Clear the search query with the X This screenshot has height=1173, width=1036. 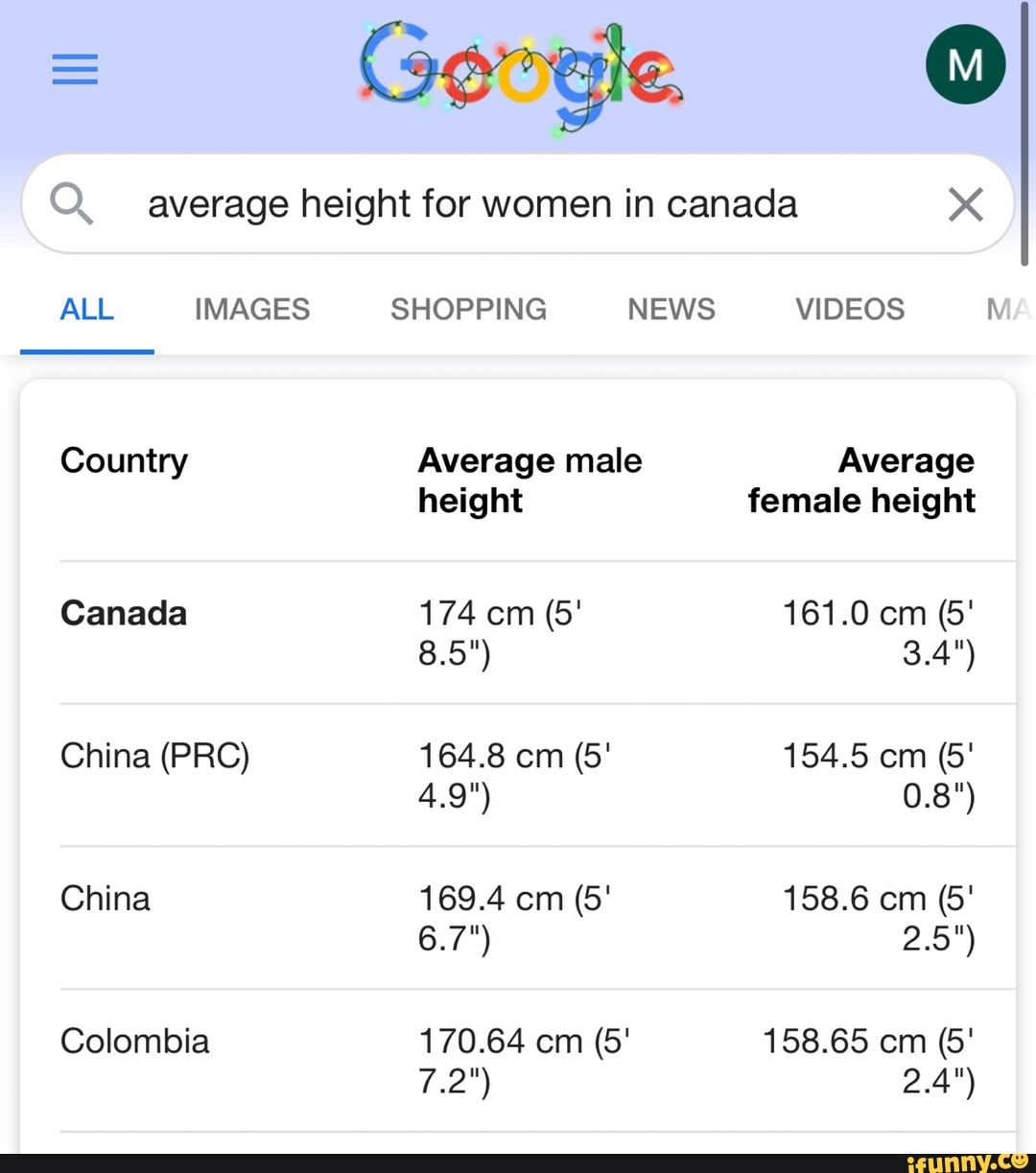coord(965,203)
